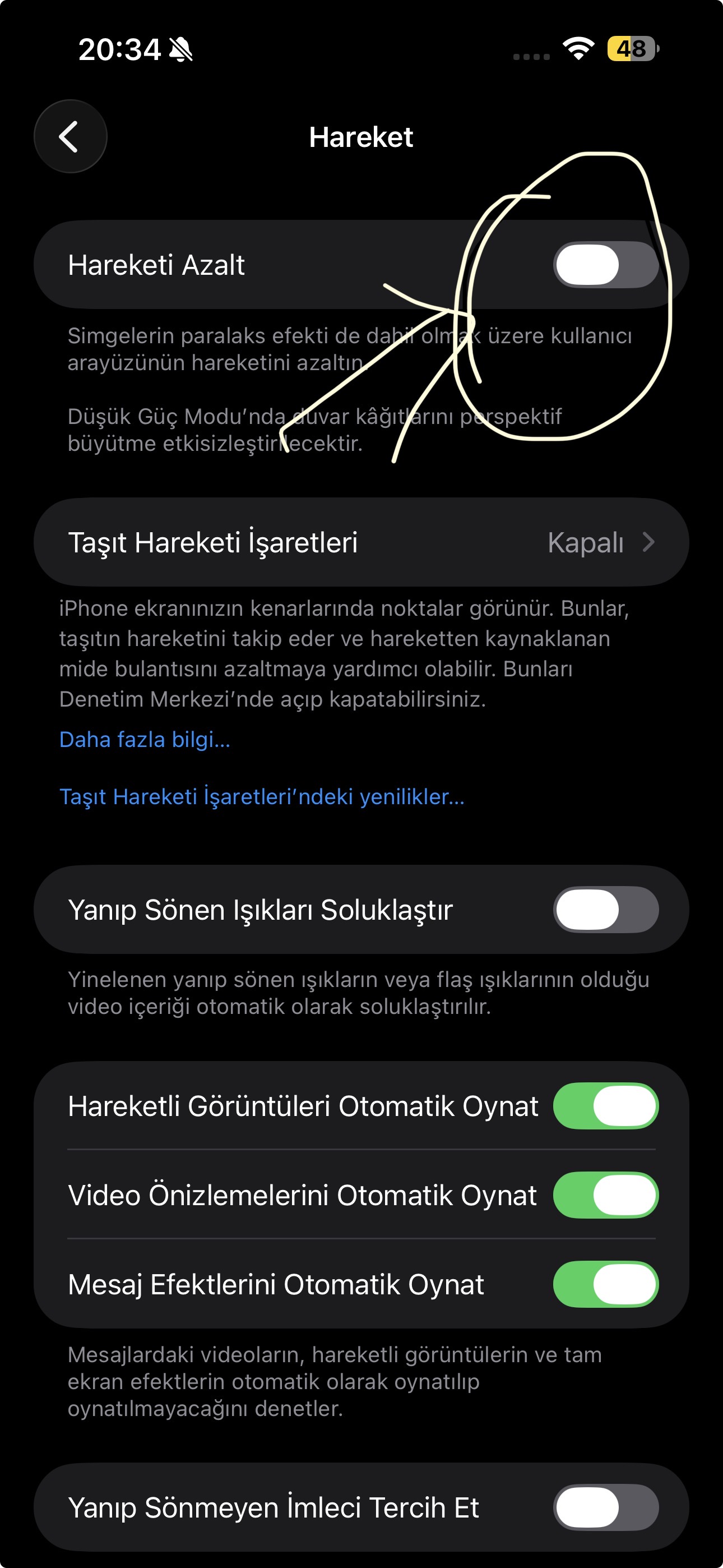Enable Yanıp Sönmeyen İmleci Tercih Et
Viewport: 723px width, 1568px height.
605,1508
